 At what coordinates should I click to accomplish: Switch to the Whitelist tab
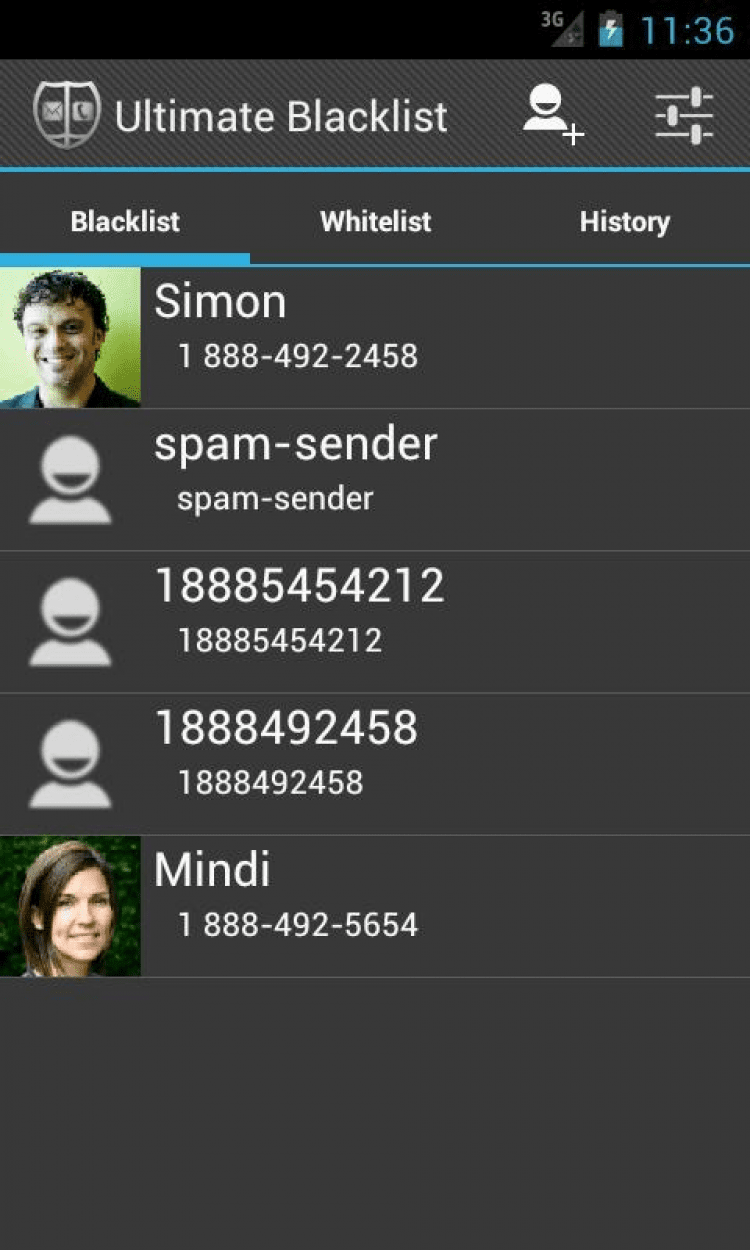pos(375,221)
